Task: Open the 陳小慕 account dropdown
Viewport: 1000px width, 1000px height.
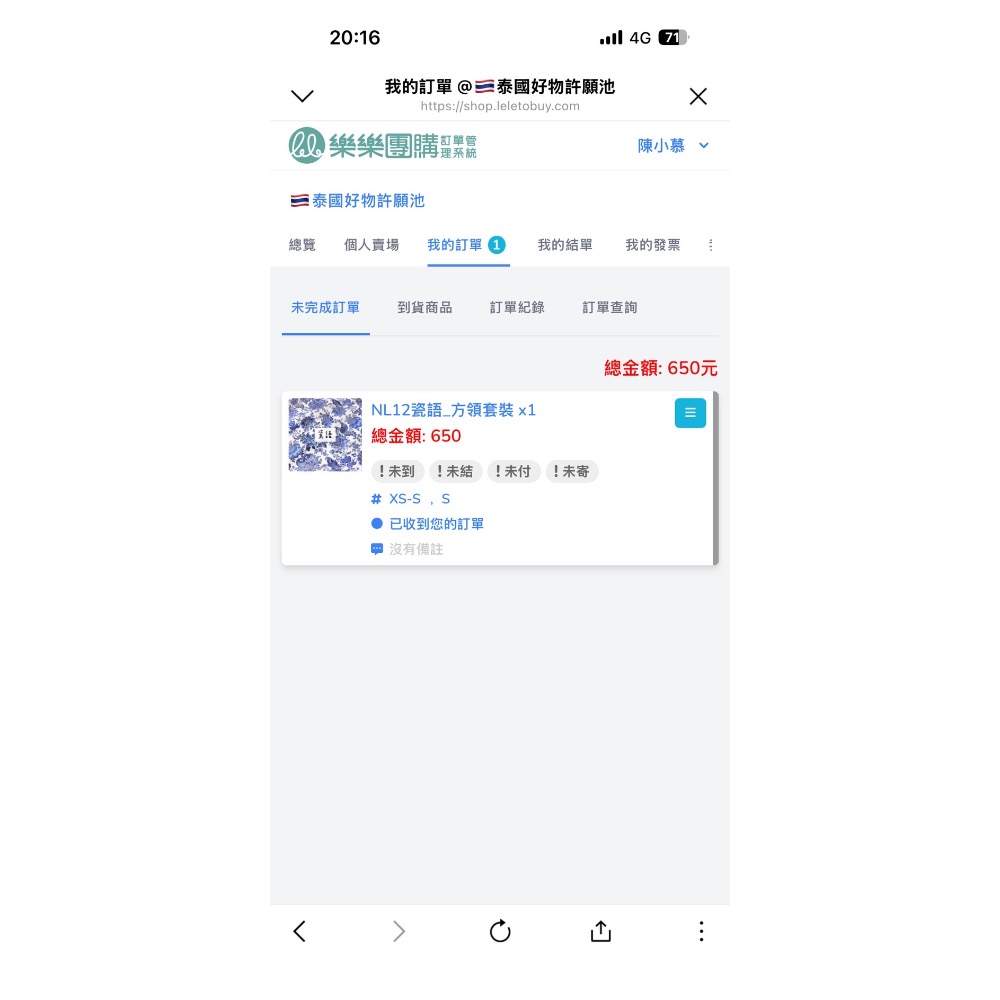Action: pos(673,146)
